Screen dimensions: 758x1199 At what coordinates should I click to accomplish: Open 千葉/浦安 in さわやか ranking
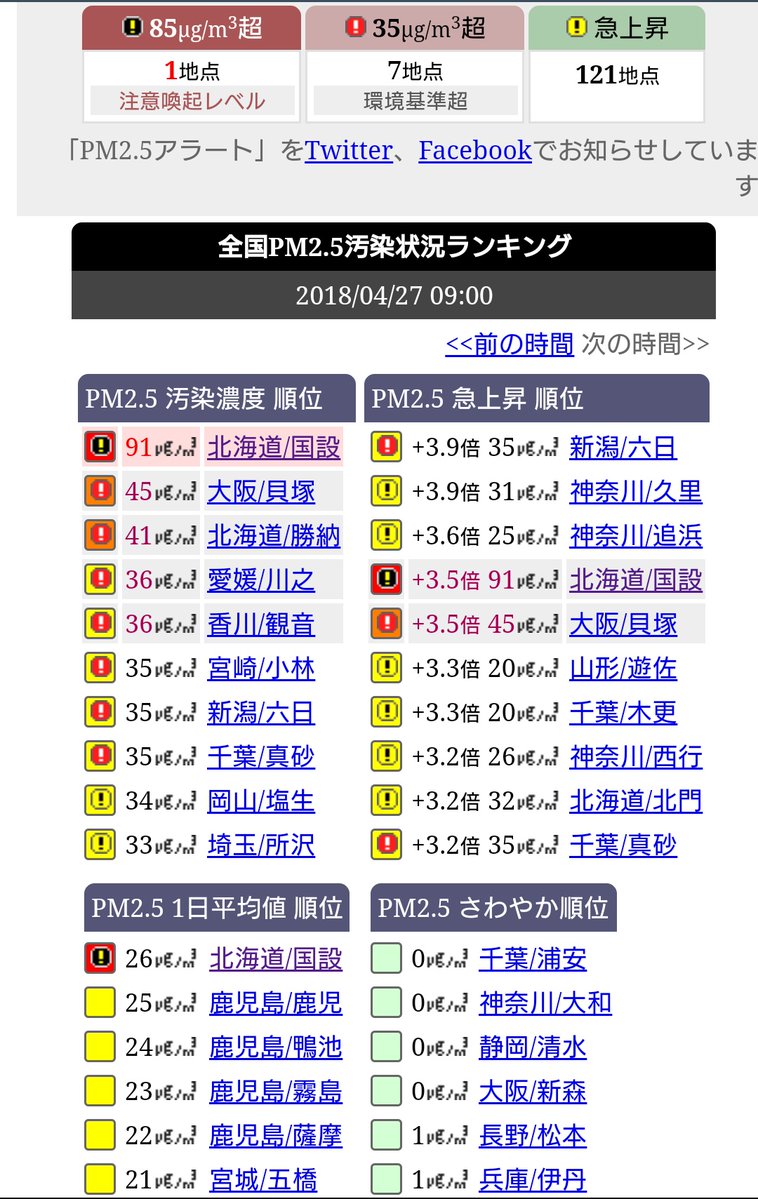point(532,959)
